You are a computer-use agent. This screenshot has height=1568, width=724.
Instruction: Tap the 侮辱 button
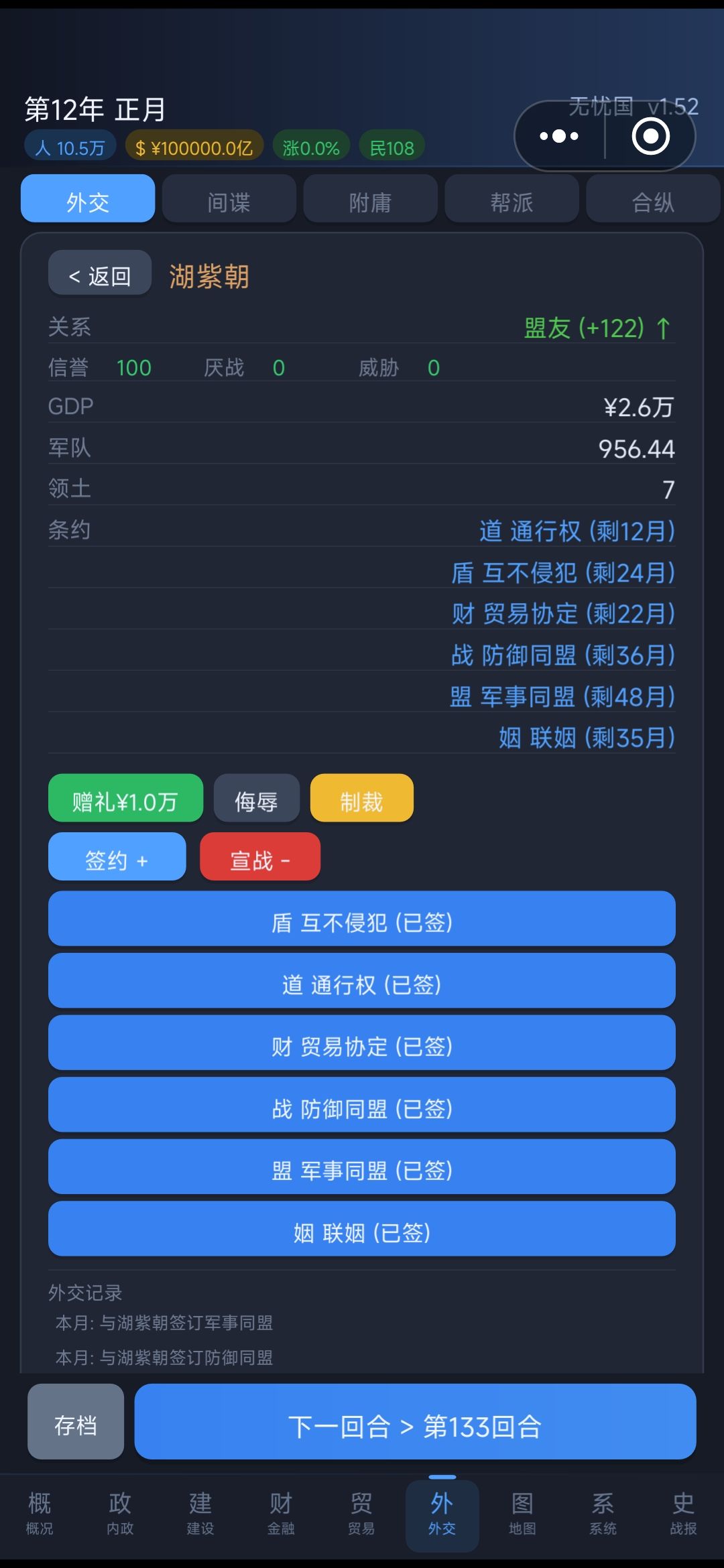tap(257, 798)
